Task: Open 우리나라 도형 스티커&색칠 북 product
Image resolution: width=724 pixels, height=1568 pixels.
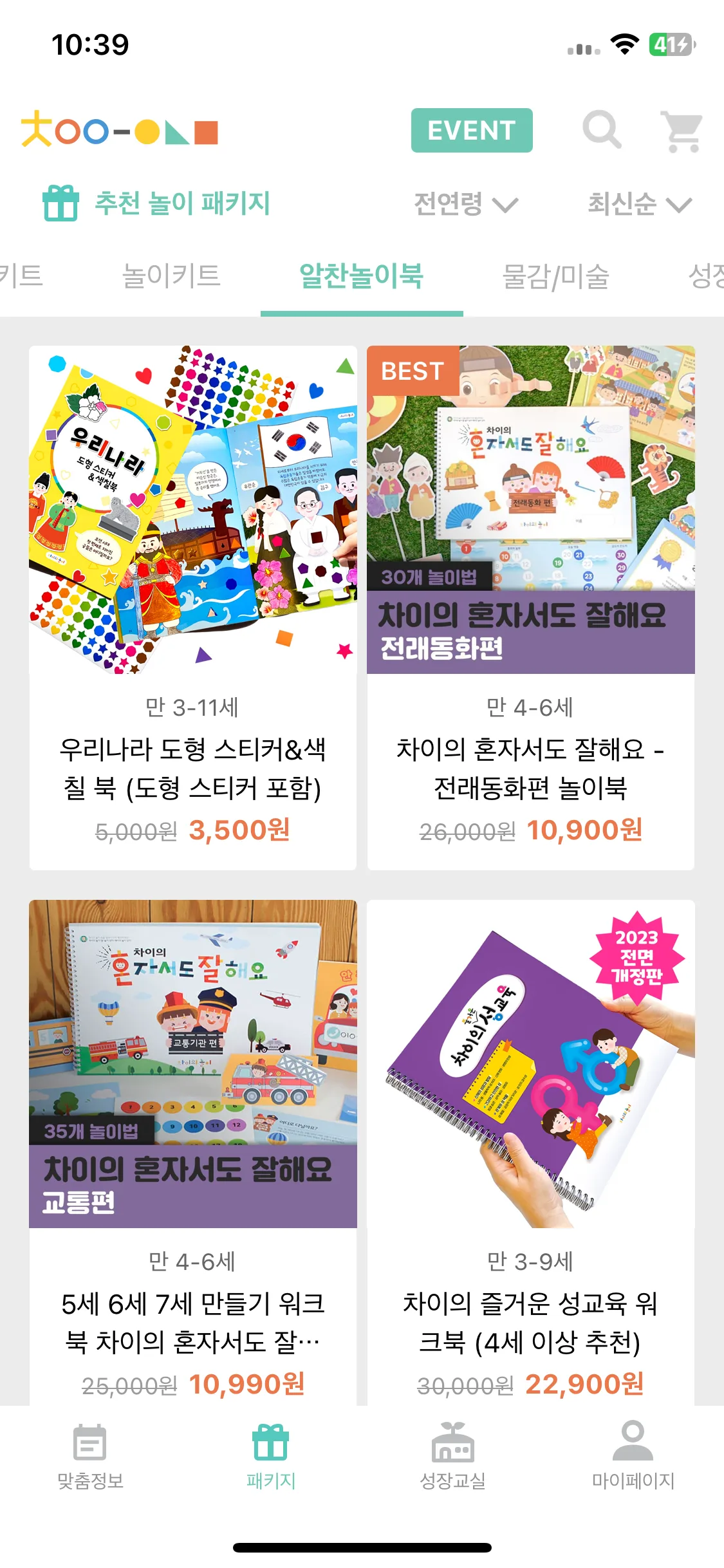Action: pyautogui.click(x=192, y=607)
